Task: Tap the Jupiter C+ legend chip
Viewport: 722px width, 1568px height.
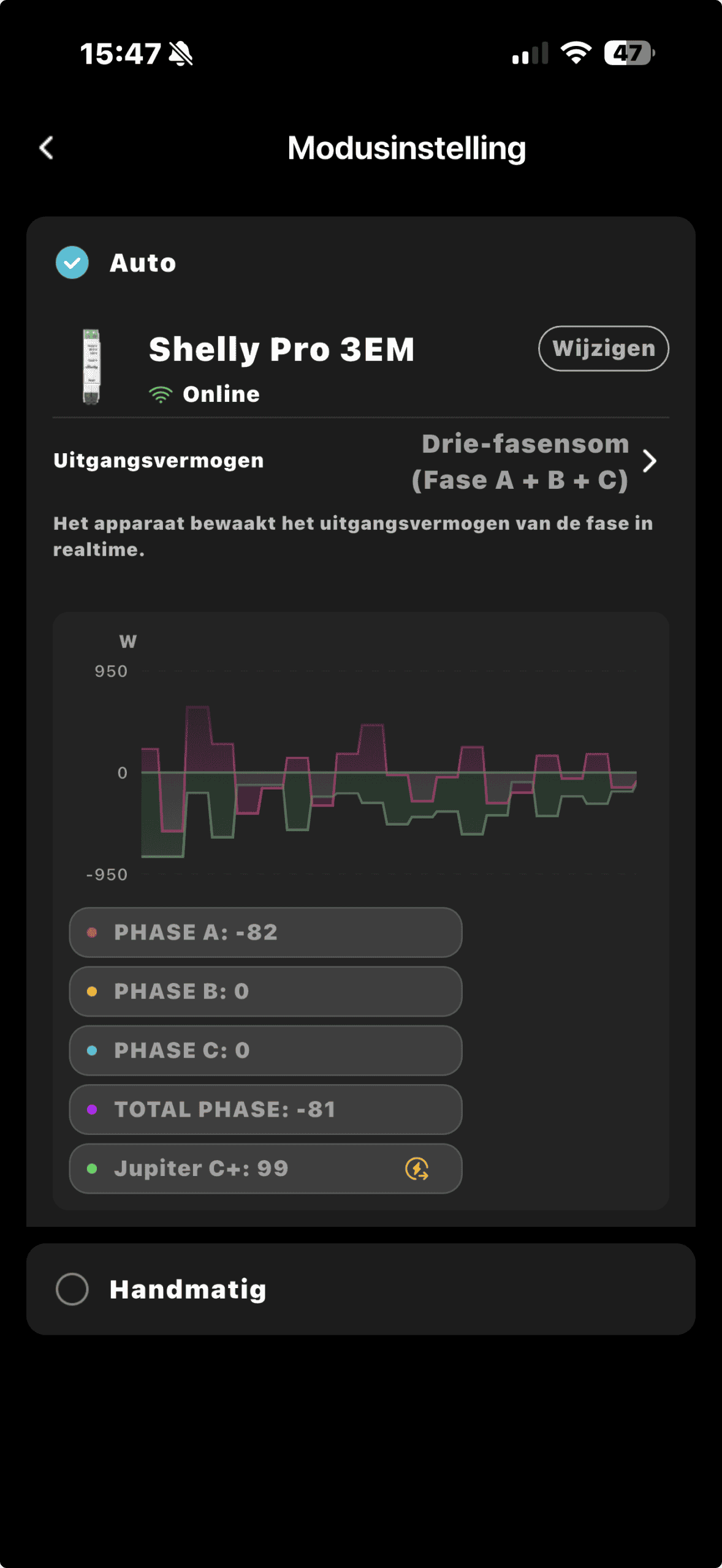Action: [x=265, y=1168]
